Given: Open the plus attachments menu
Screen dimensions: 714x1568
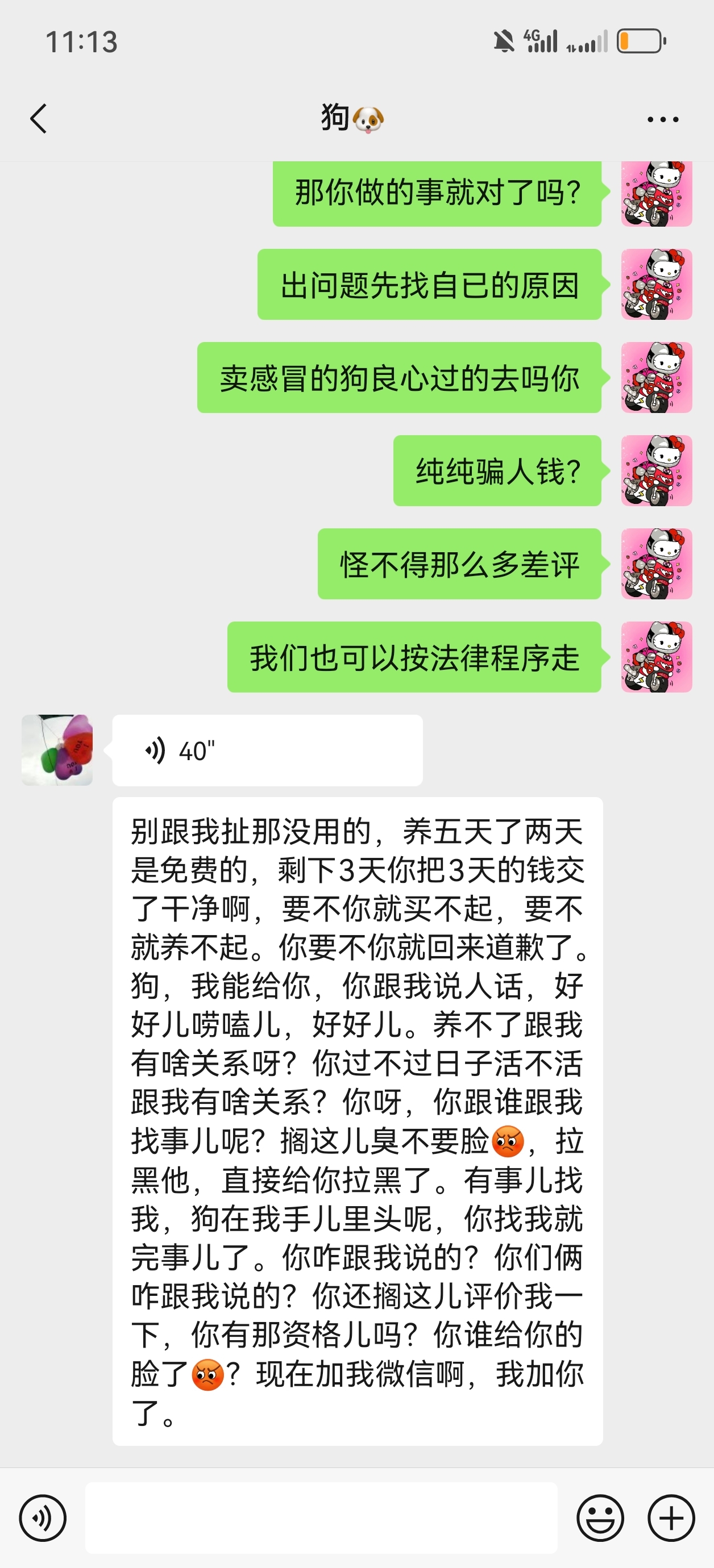Looking at the screenshot, I should pyautogui.click(x=671, y=1517).
